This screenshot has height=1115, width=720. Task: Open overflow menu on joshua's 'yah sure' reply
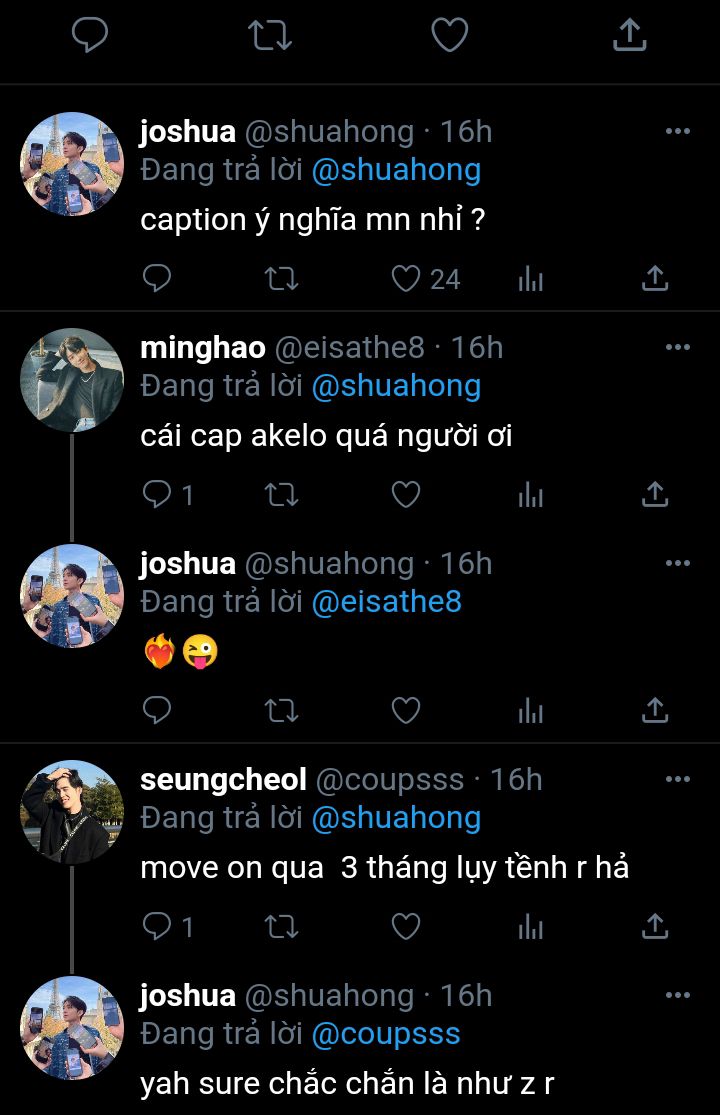click(678, 995)
